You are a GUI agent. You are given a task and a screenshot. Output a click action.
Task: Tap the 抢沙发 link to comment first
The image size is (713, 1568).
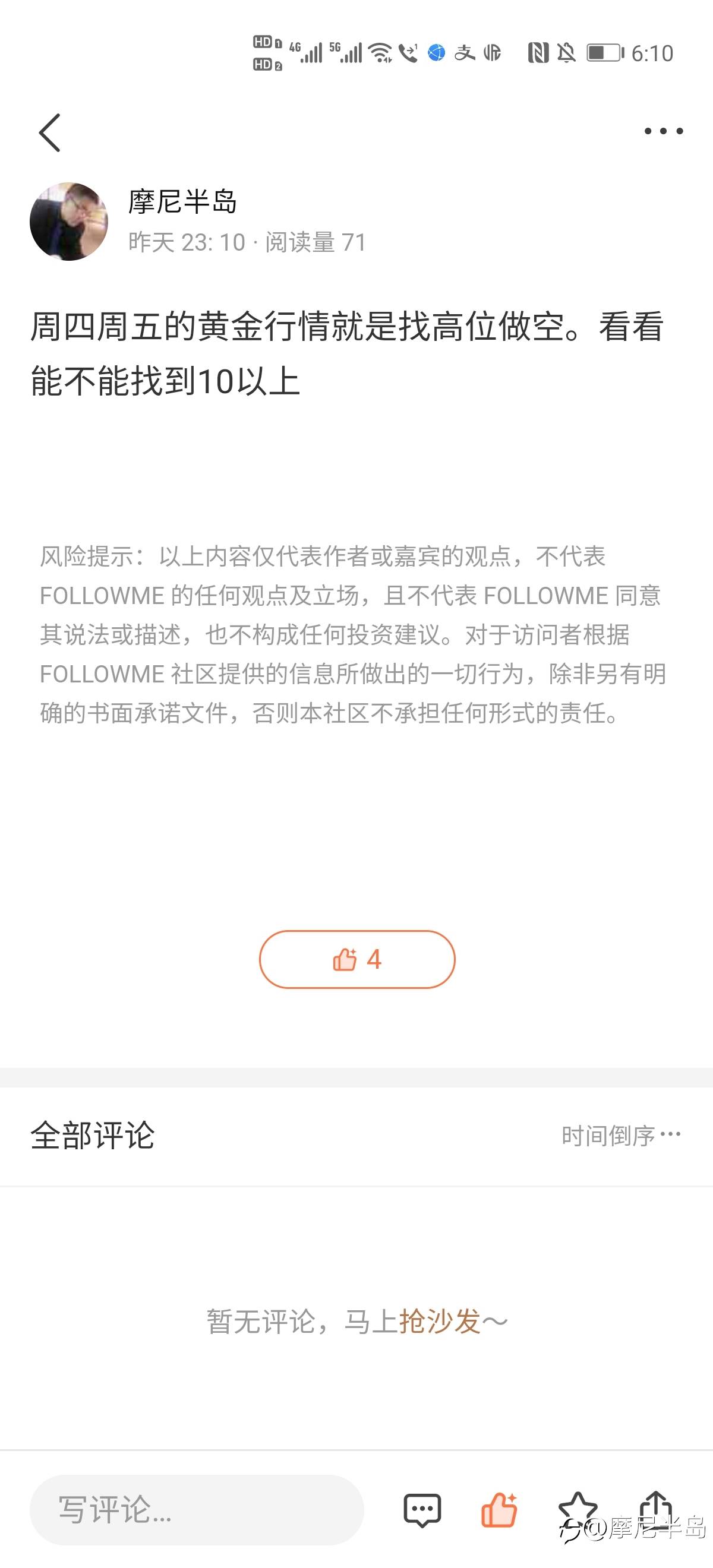click(440, 1322)
